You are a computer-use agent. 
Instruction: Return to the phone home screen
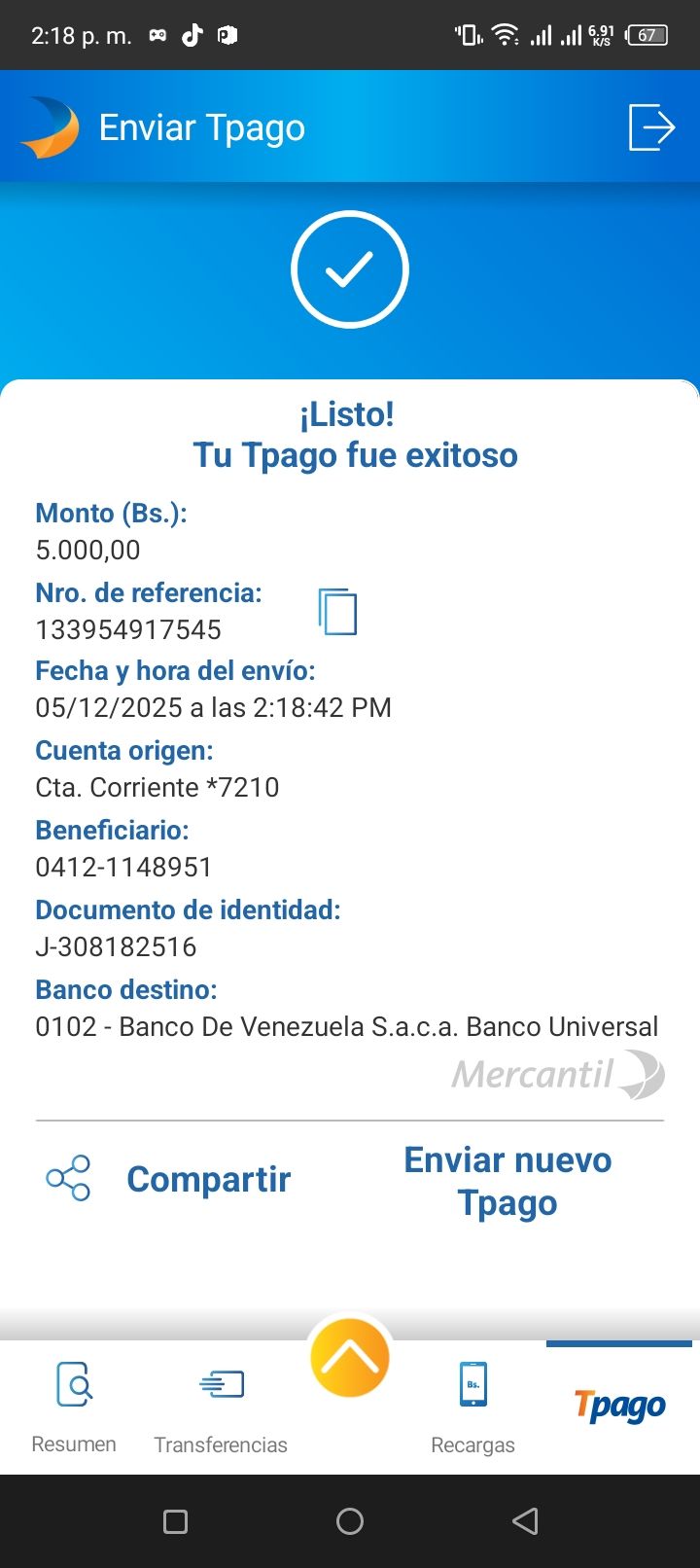tap(350, 1521)
